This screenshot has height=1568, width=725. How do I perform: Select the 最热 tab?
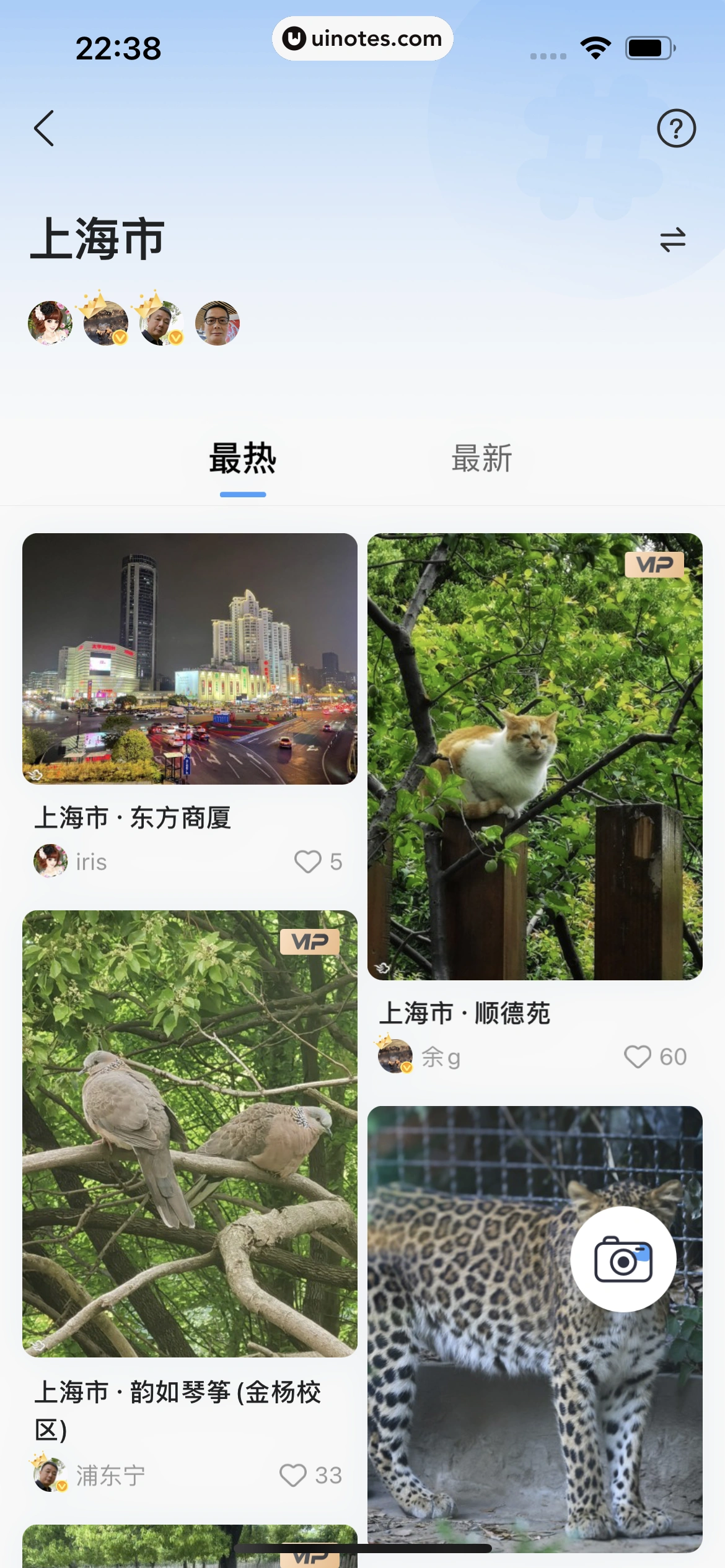coord(243,459)
